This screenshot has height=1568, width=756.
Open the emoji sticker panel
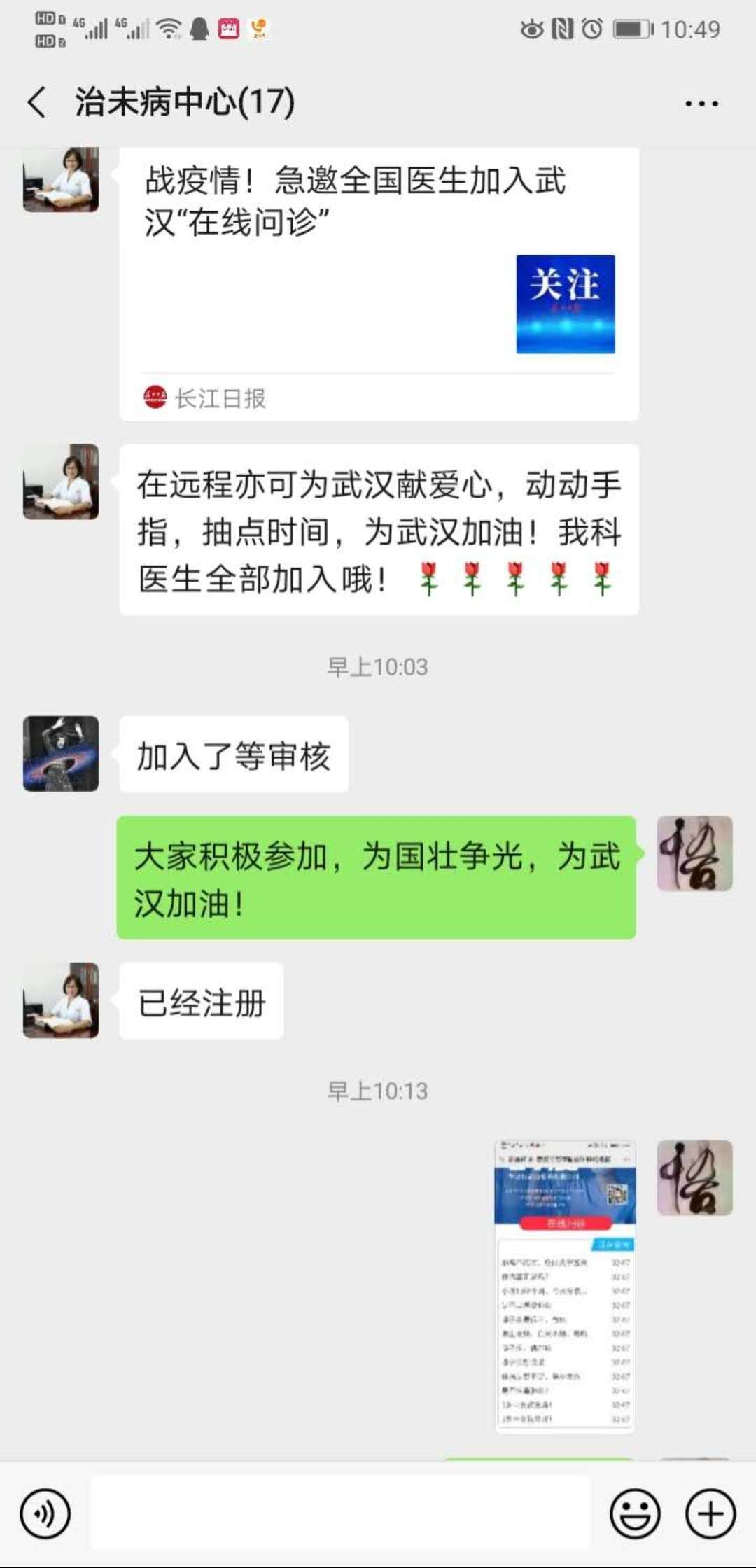pyautogui.click(x=635, y=1514)
